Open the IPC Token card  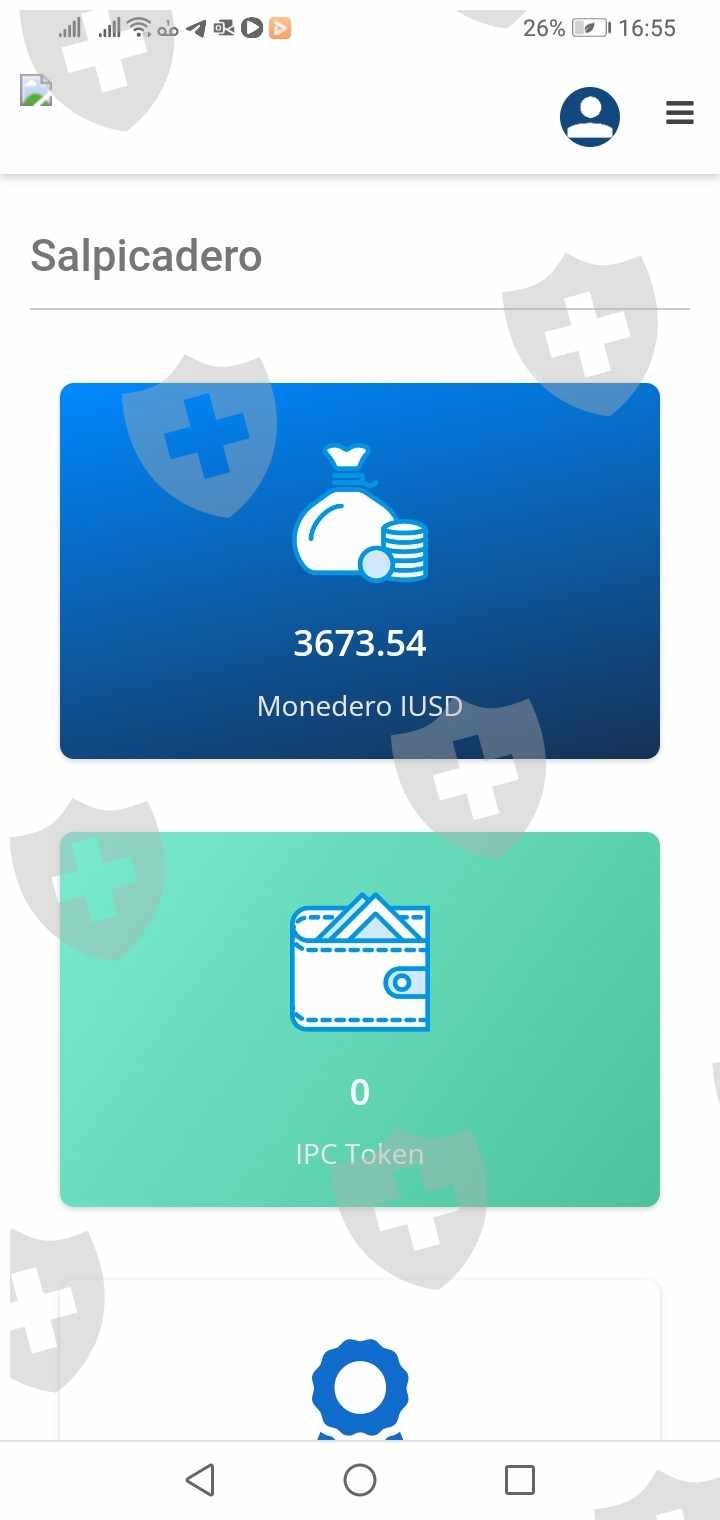click(x=360, y=1019)
